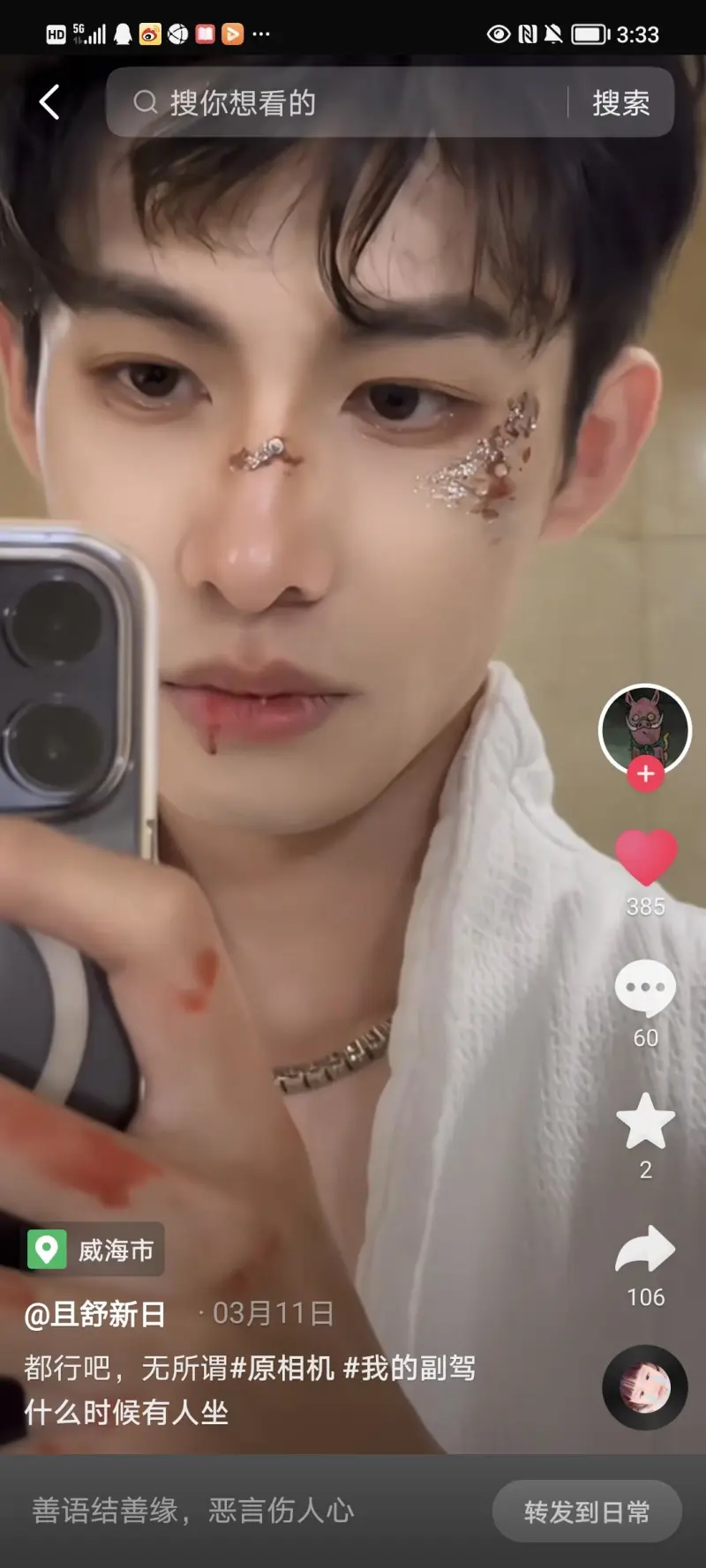Open the #原相机 hashtag
Viewport: 706px width, 1568px height.
click(x=282, y=1368)
